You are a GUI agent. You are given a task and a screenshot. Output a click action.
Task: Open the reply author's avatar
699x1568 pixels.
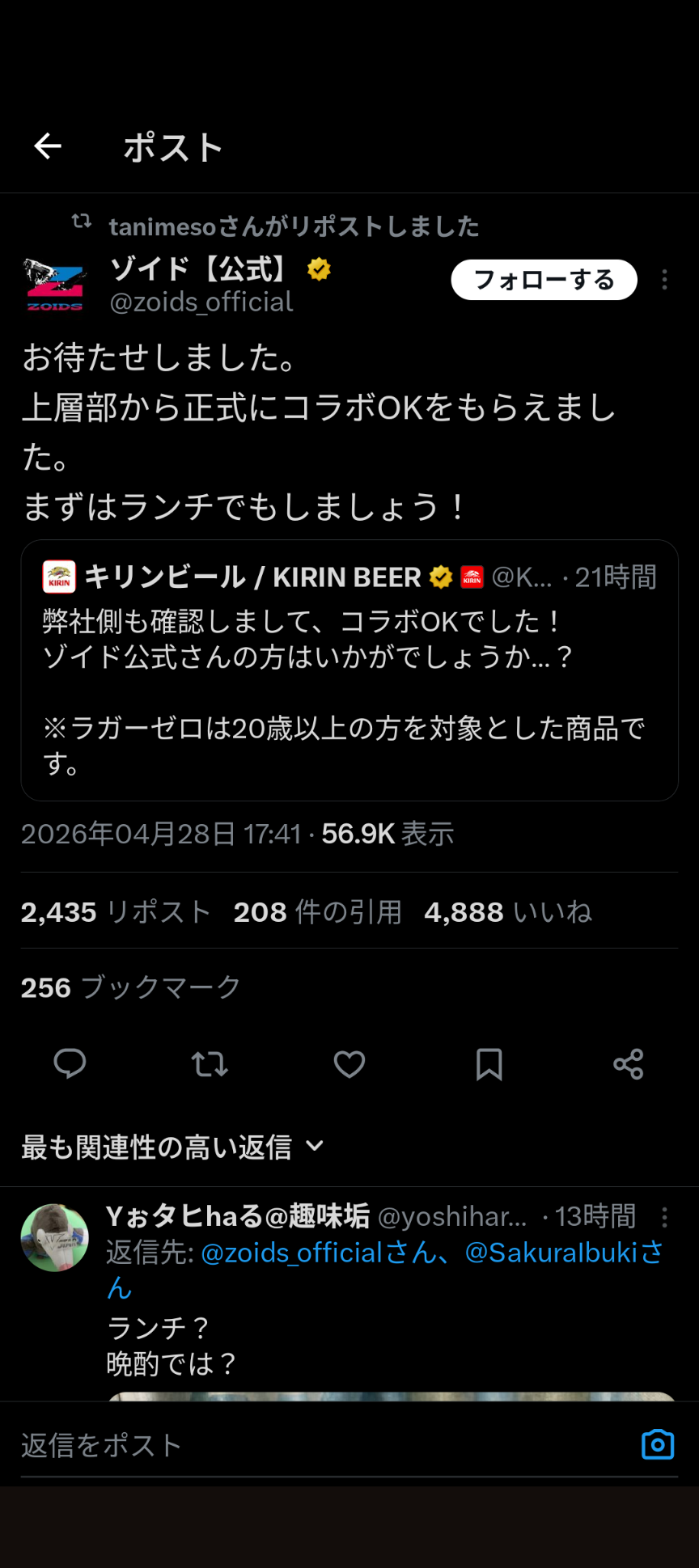point(54,1237)
